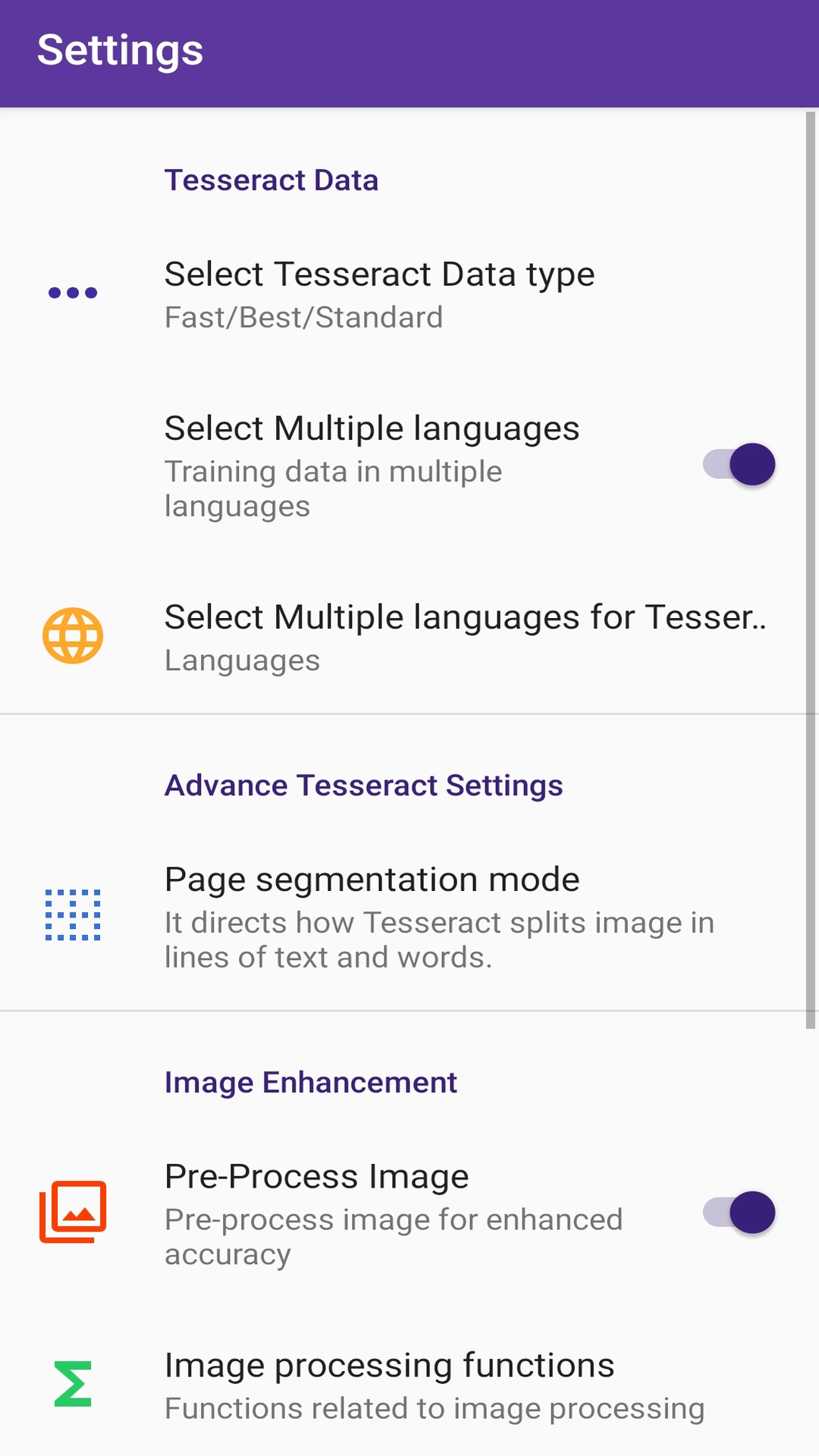Turn off the Pre-Process Image toggle
This screenshot has width=819, height=1456.
(737, 1213)
